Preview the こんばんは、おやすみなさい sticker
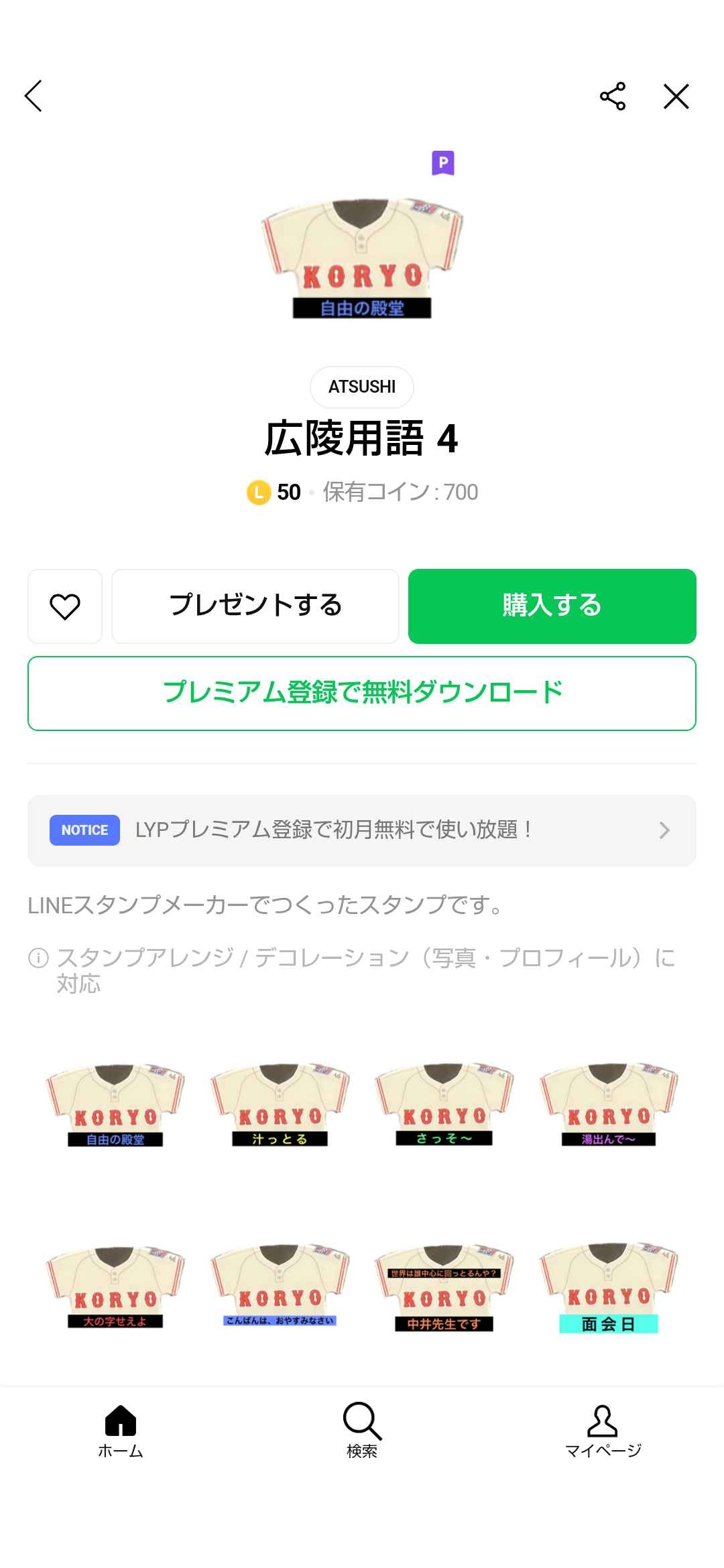Image resolution: width=724 pixels, height=1568 pixels. click(280, 1287)
